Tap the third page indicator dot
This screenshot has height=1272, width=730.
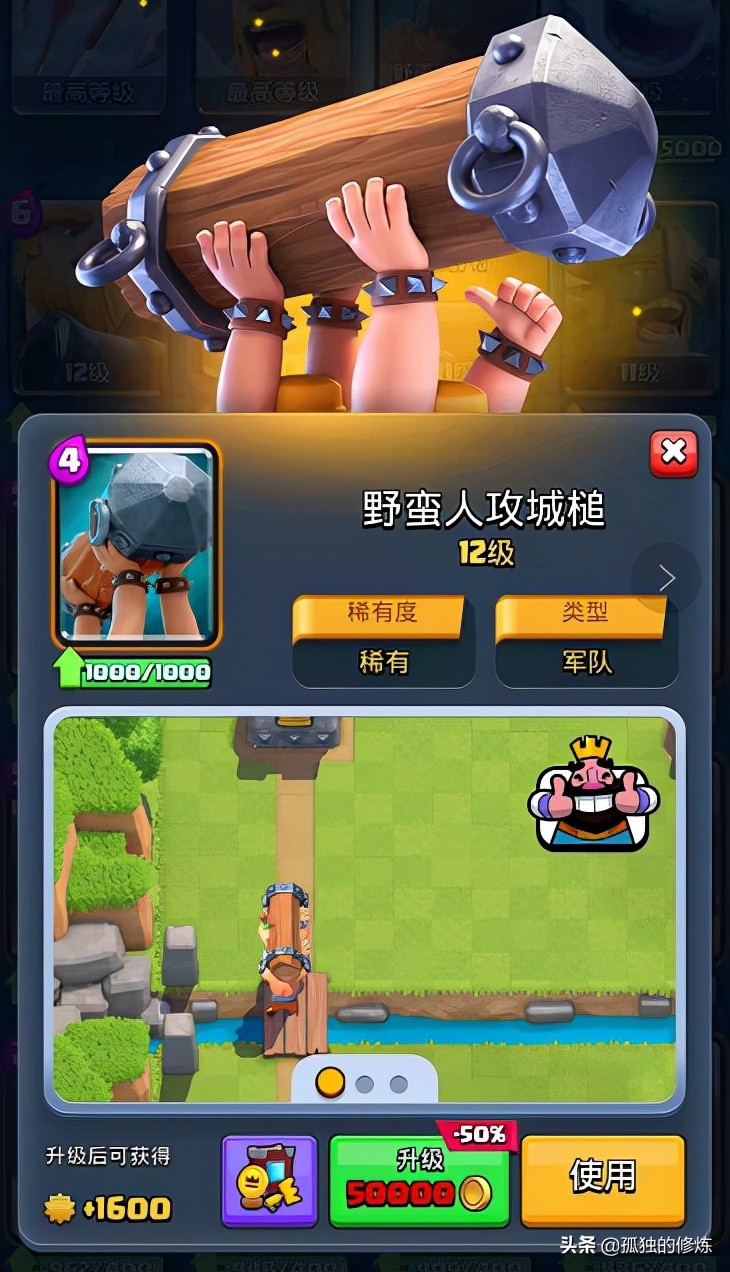(x=399, y=1084)
